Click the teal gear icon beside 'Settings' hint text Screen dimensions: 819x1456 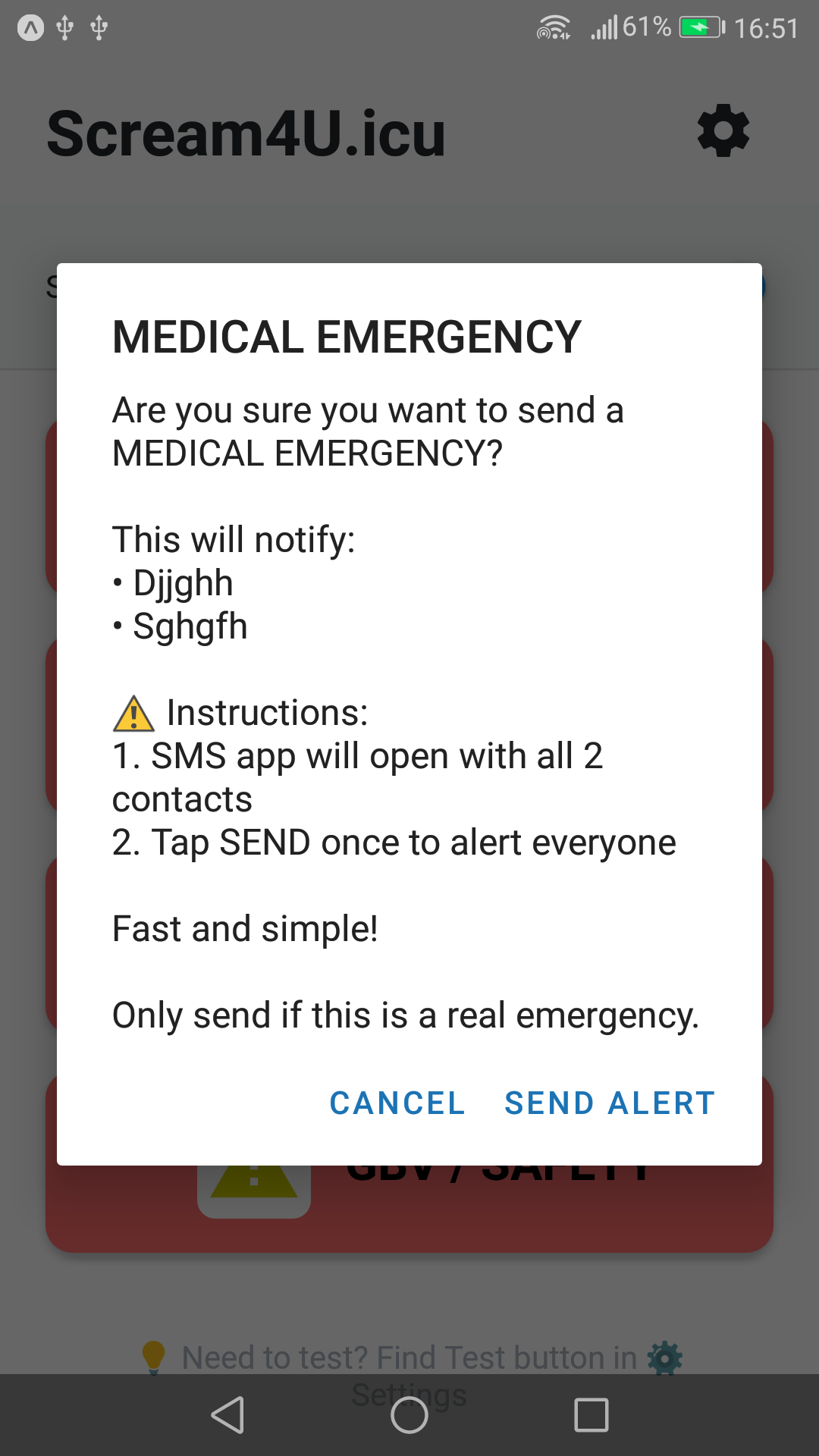pos(663,1357)
